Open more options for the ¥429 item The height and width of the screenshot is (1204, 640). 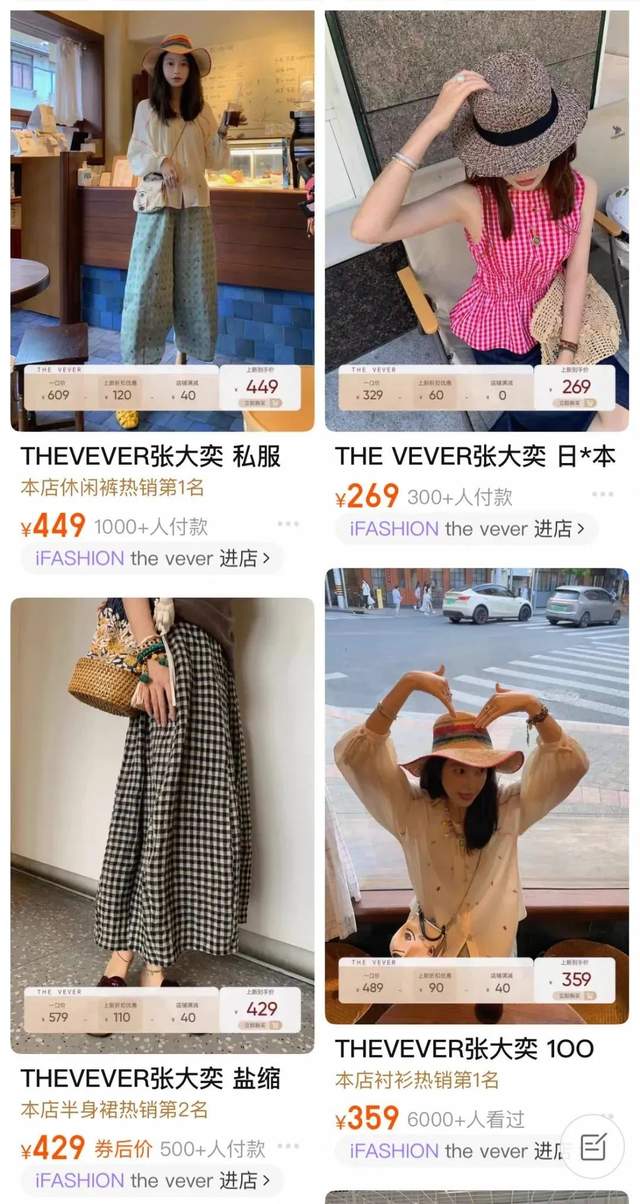pyautogui.click(x=288, y=1146)
